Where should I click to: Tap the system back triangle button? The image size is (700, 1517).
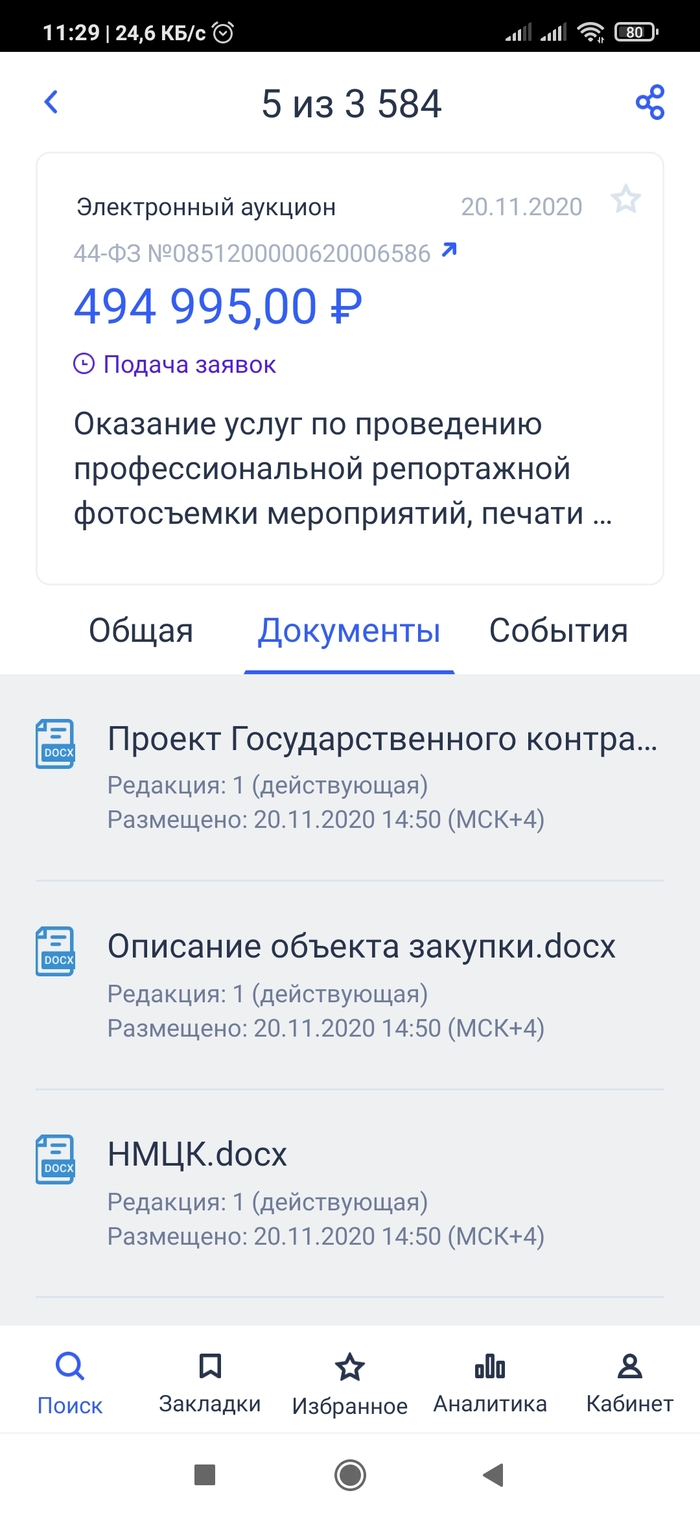[492, 1474]
